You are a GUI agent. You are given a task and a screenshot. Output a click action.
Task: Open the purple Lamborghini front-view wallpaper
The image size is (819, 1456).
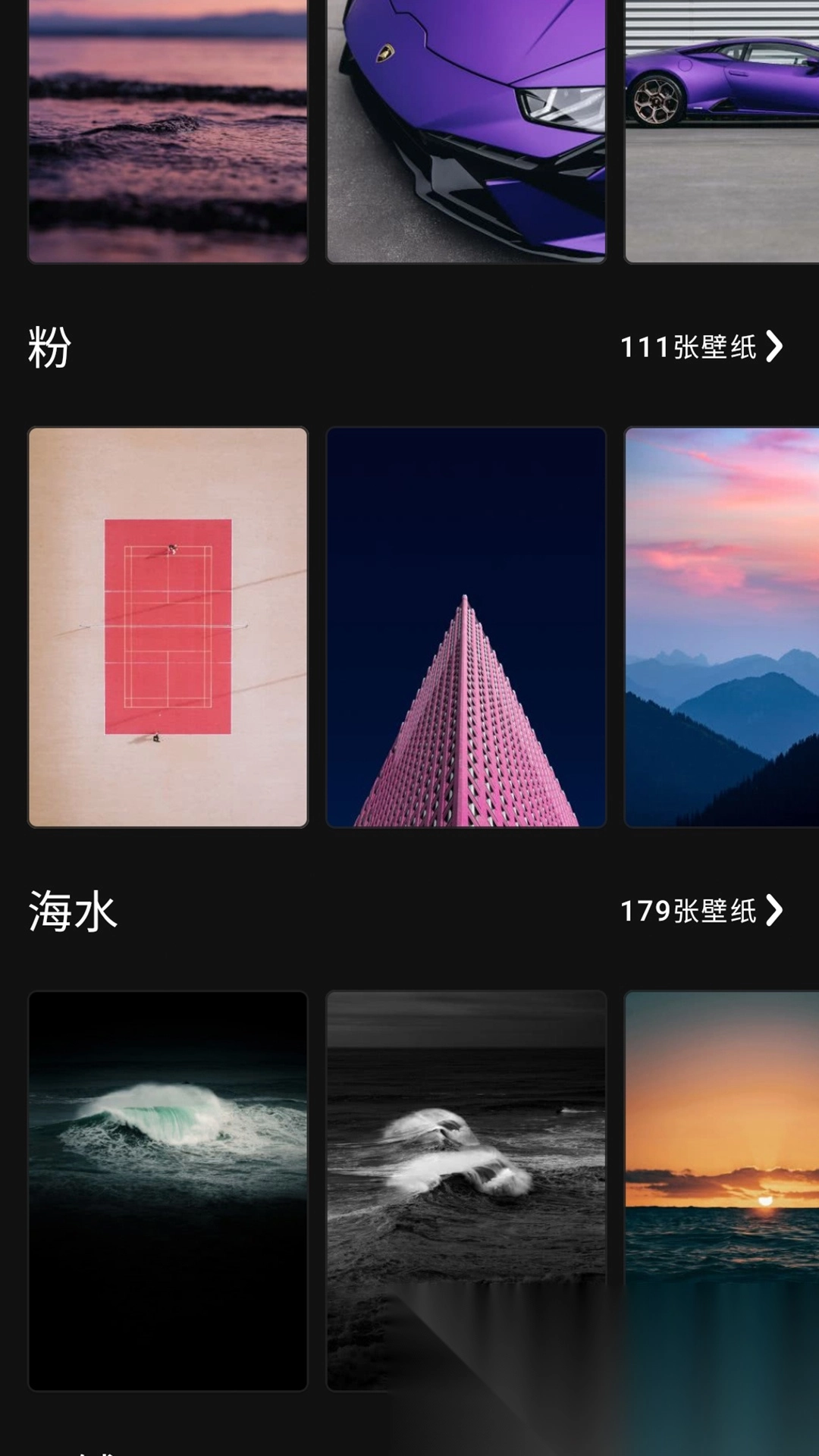pos(466,129)
